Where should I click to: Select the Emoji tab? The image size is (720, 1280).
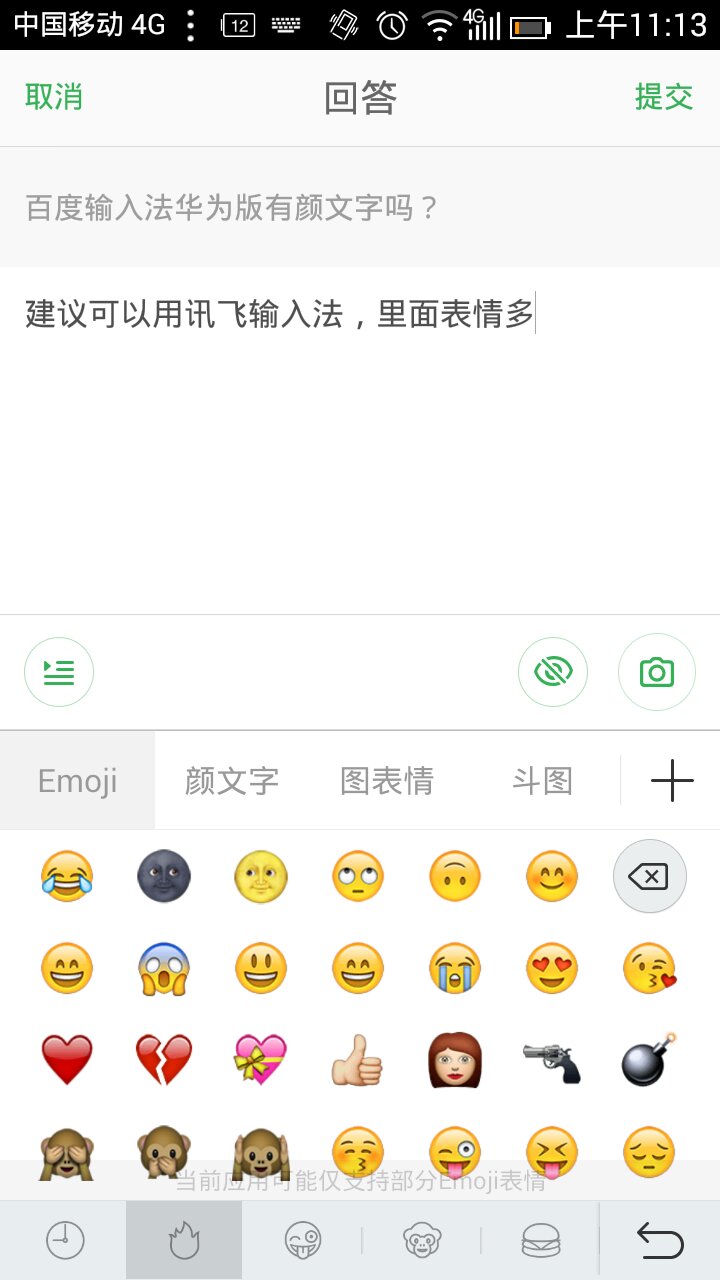tap(77, 781)
